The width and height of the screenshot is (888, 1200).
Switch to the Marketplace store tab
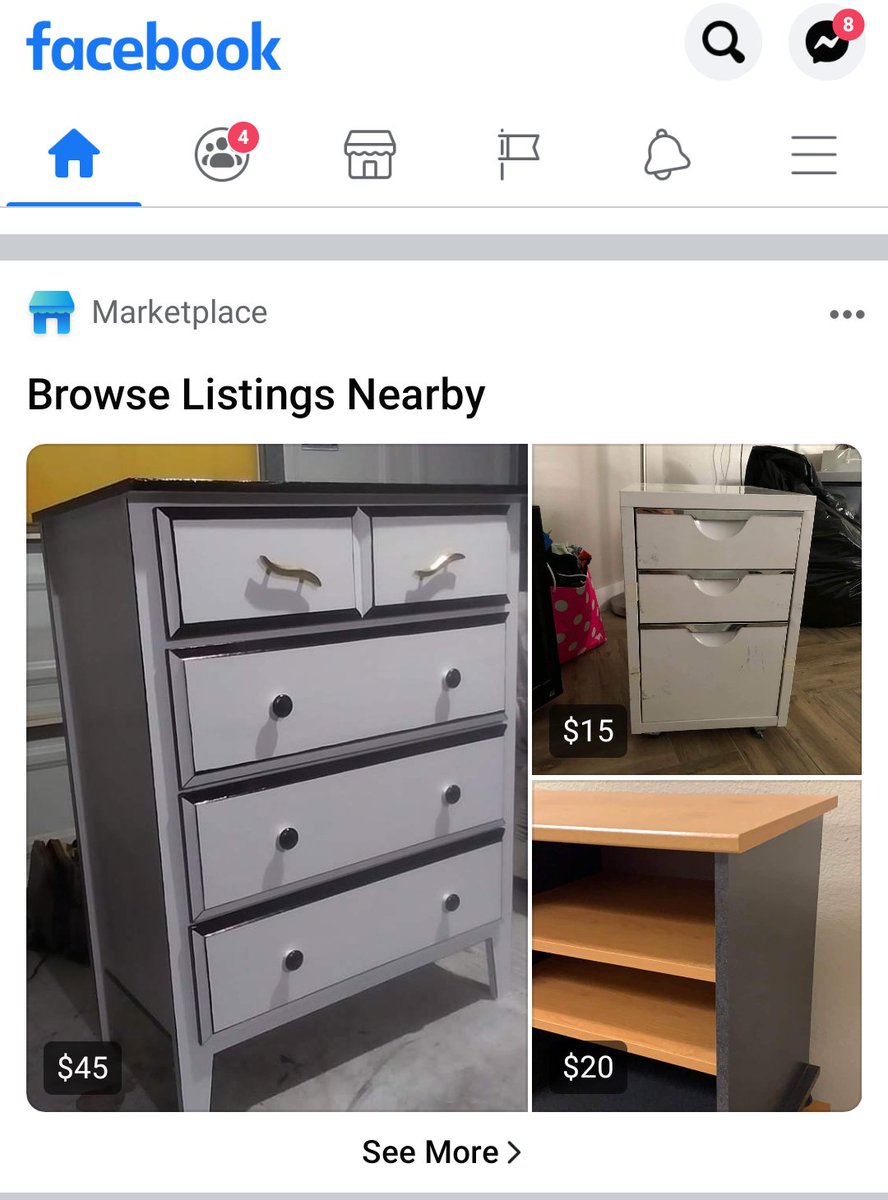[370, 155]
